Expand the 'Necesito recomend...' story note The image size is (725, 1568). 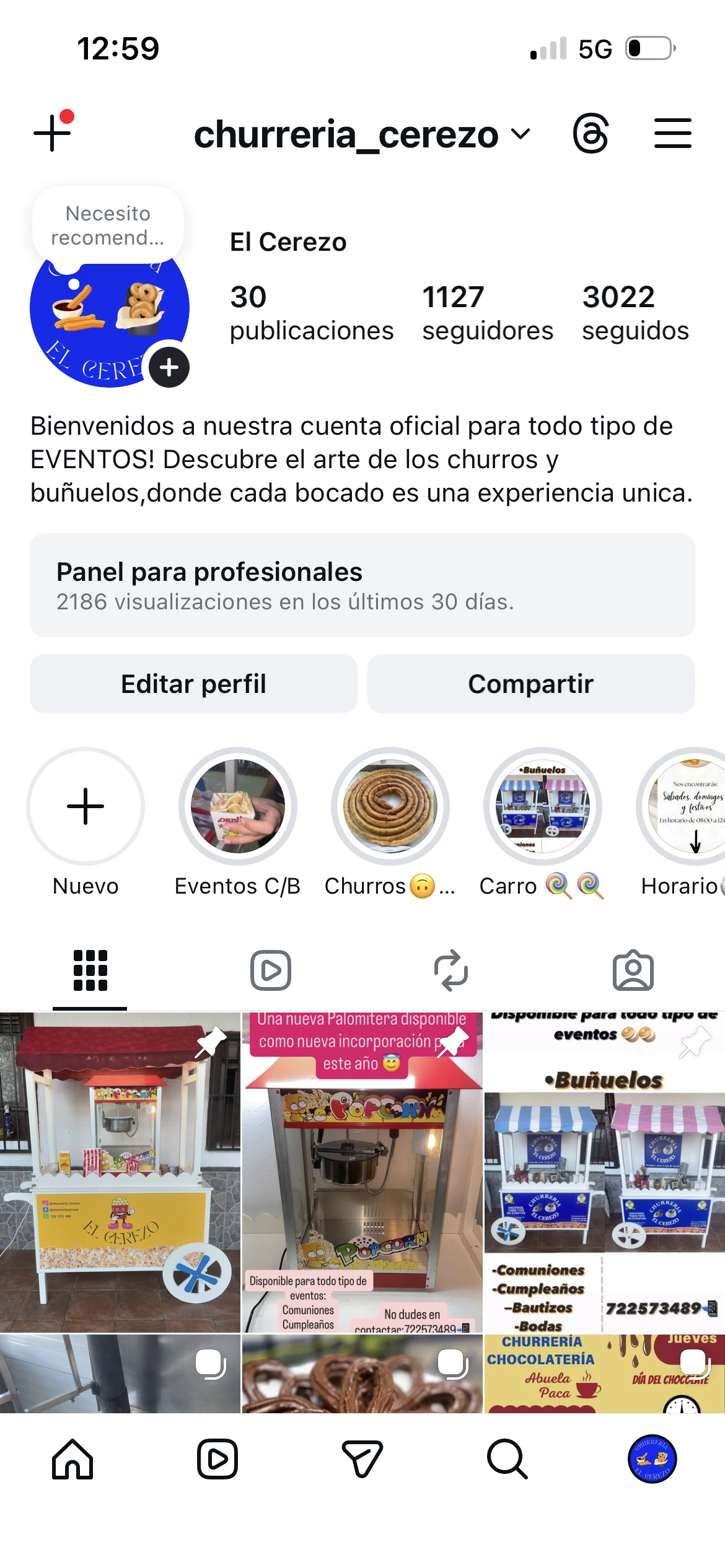click(107, 224)
